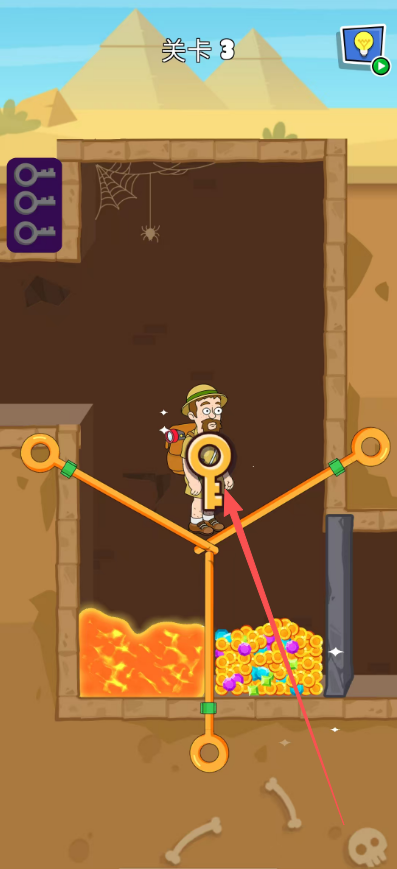Tap the left pin ring handle

40,453
